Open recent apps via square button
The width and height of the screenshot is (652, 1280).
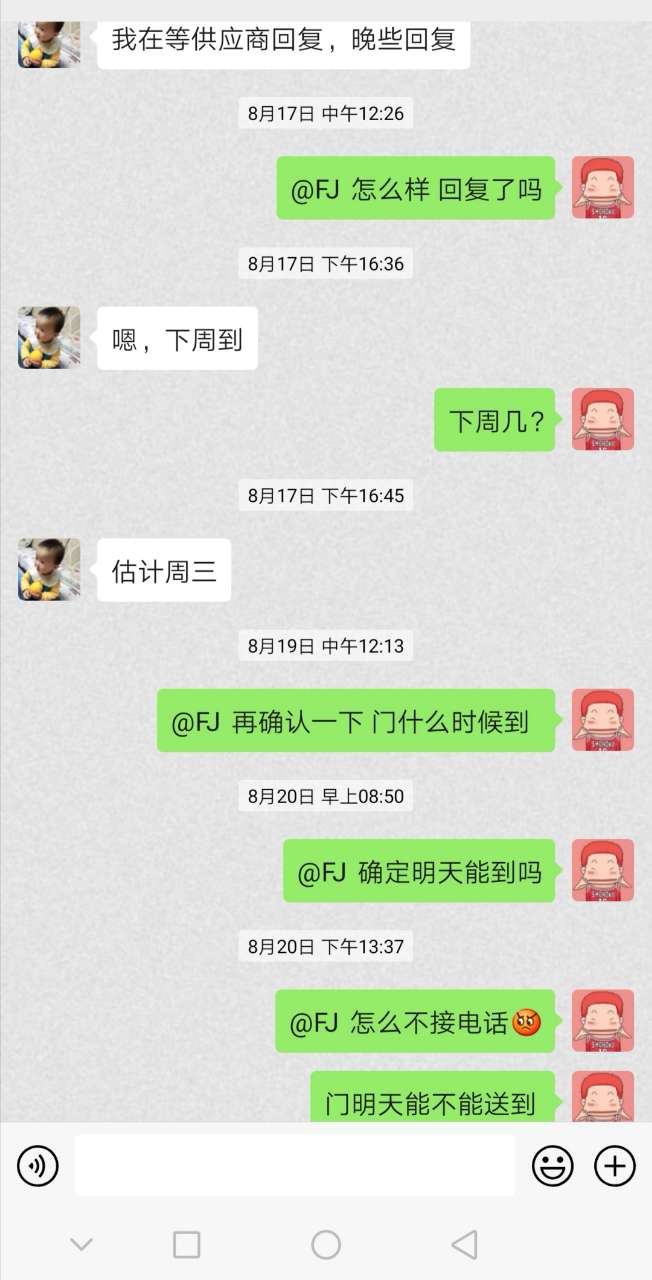pyautogui.click(x=187, y=1244)
